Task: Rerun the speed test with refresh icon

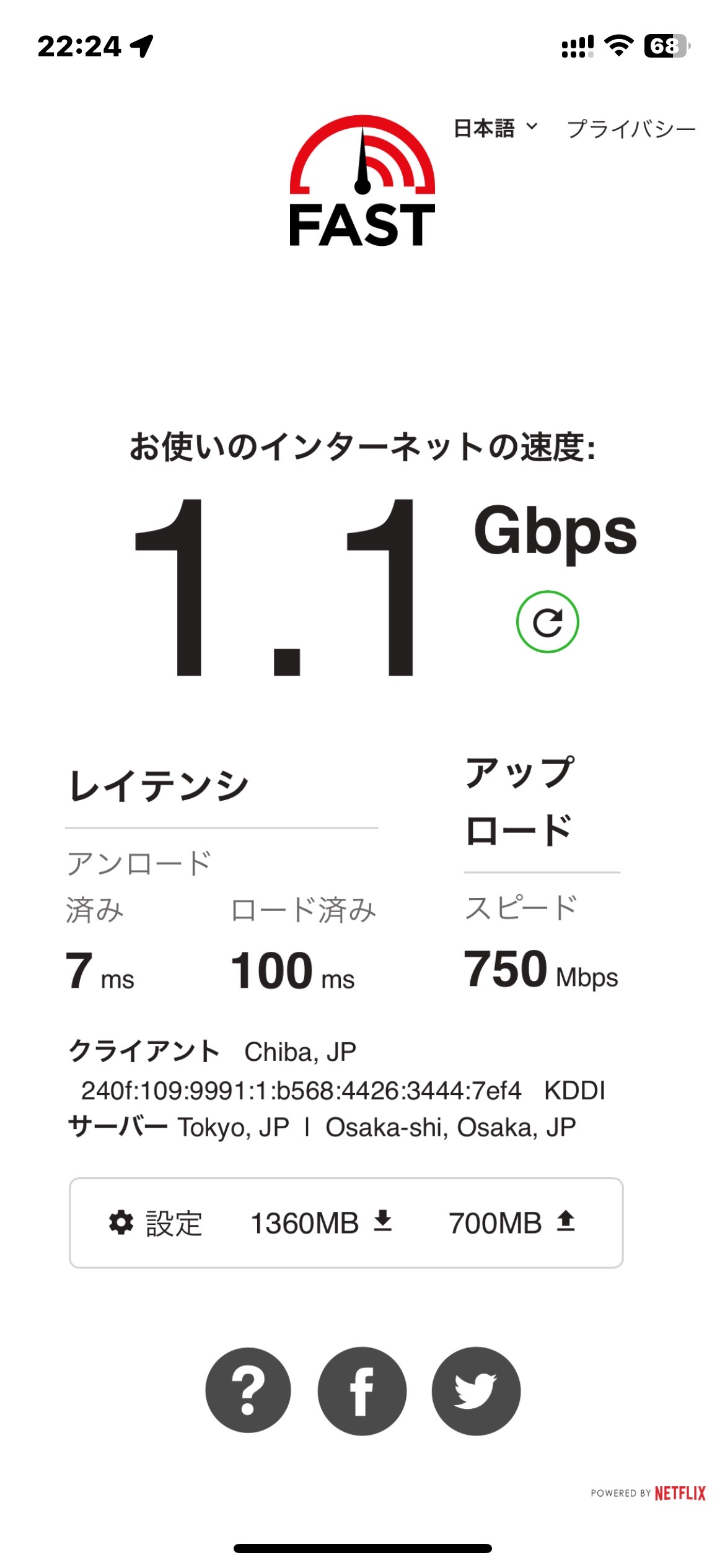Action: point(548,622)
